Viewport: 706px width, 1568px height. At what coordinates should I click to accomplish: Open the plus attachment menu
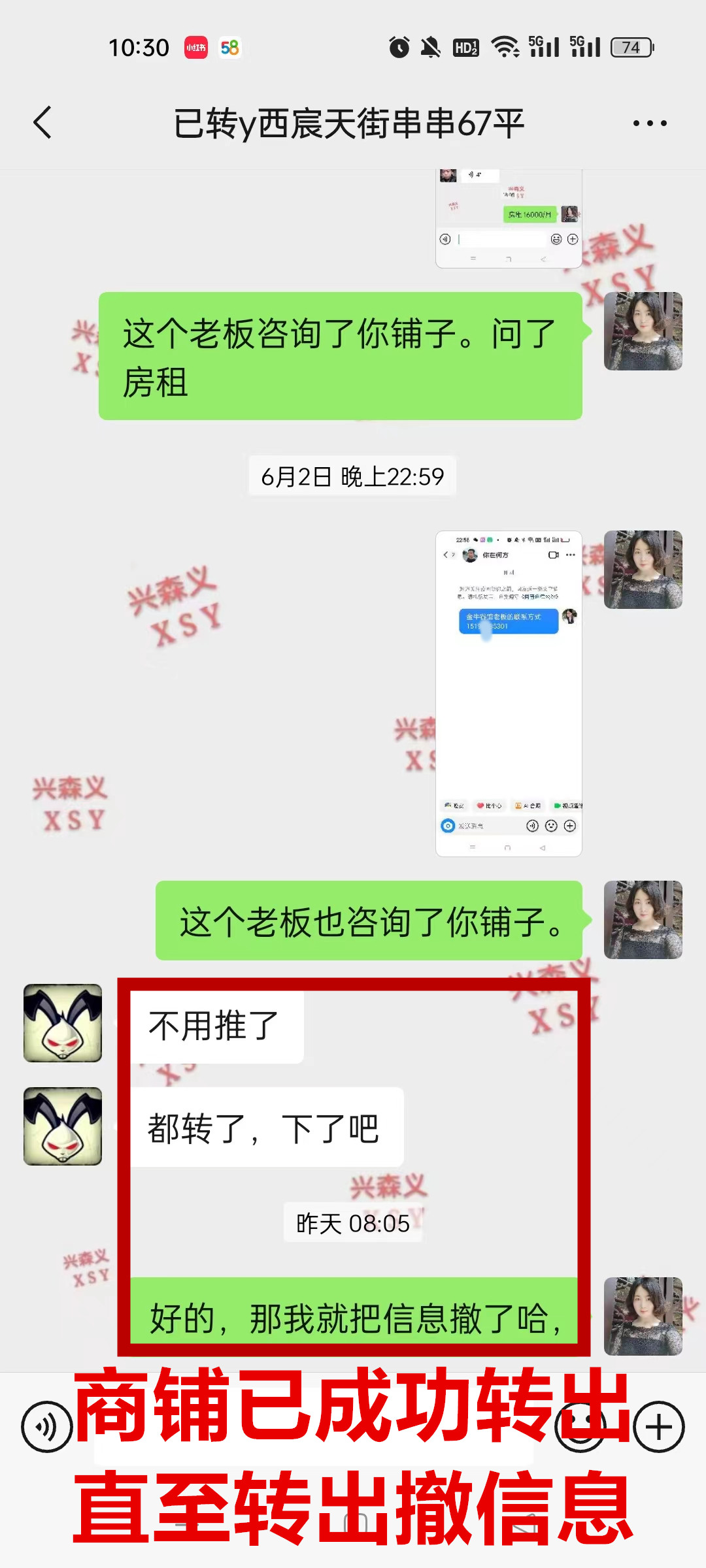point(659,1427)
